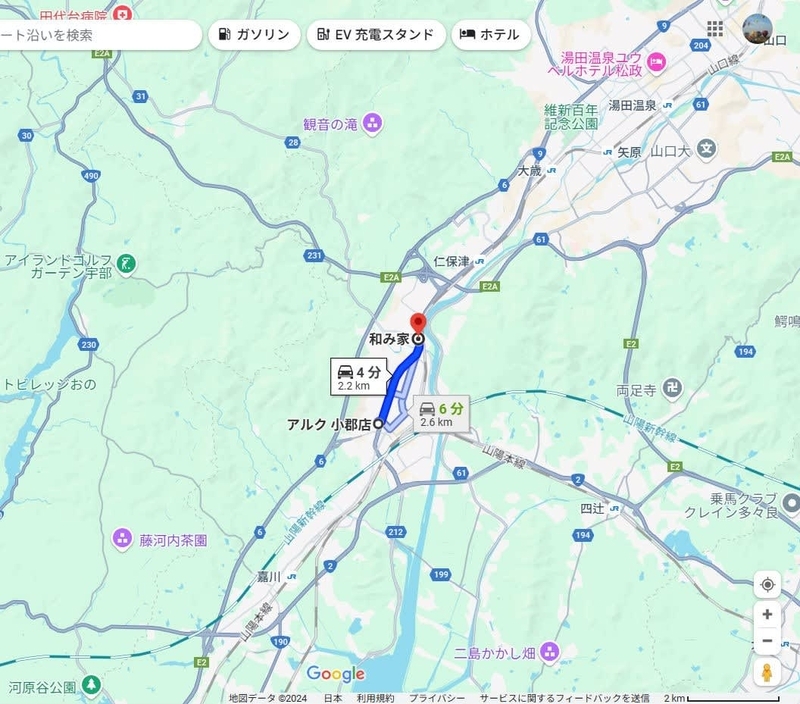Choose the 4 分 2.2 km route

[x=359, y=378]
